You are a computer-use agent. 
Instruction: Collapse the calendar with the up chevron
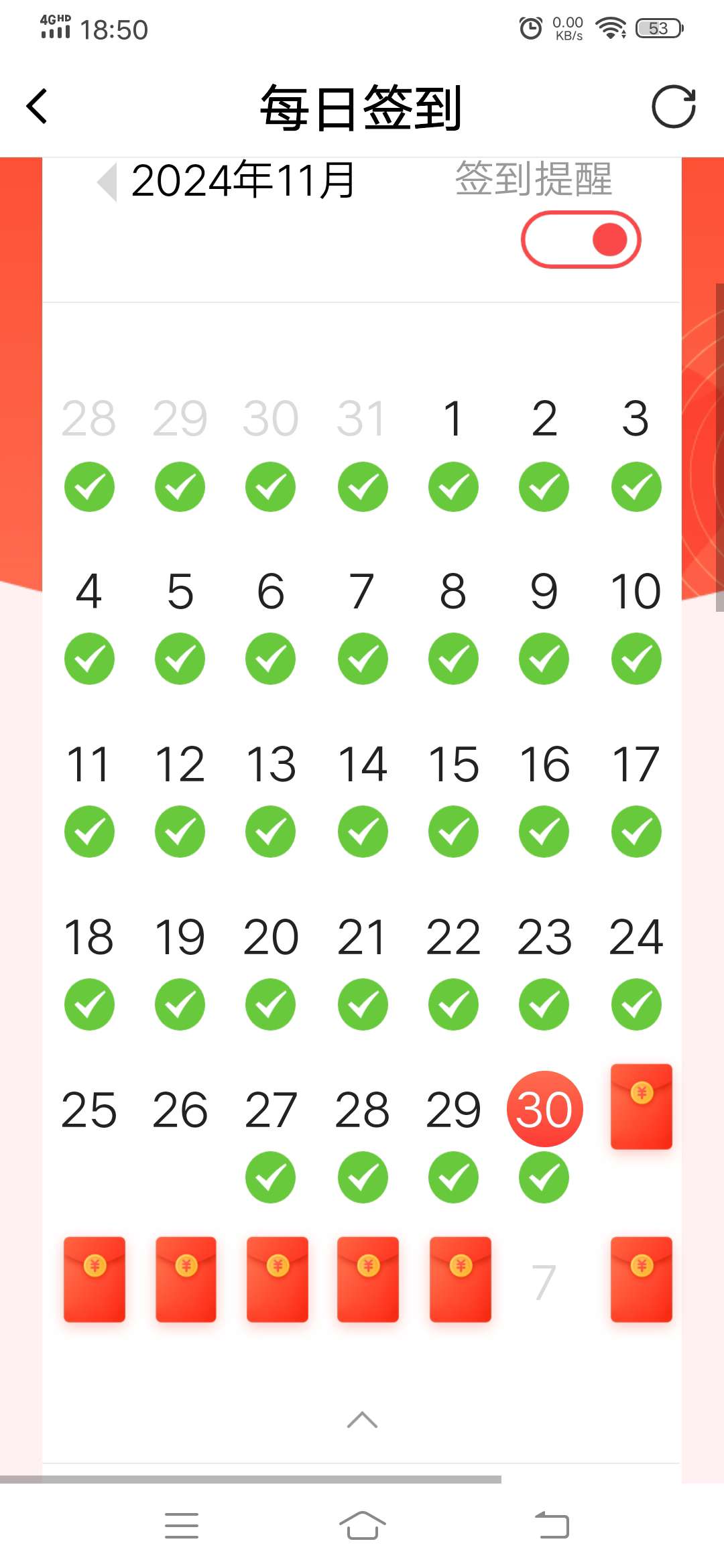[362, 1419]
